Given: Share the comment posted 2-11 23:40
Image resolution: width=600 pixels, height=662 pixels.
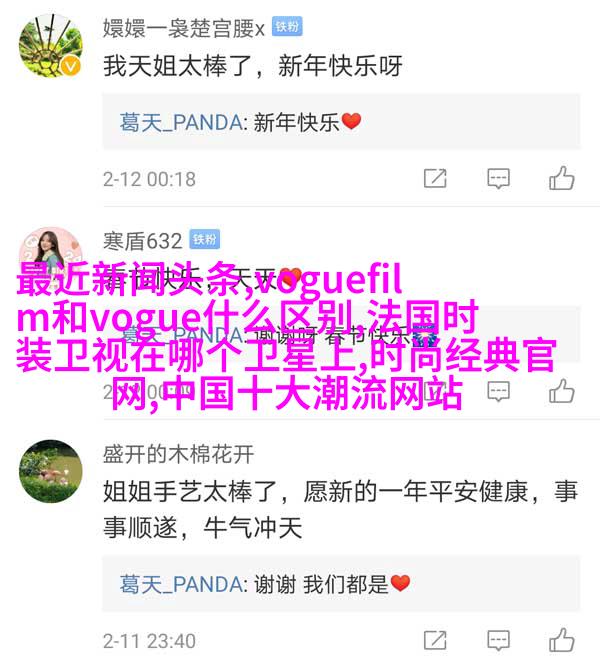Looking at the screenshot, I should click(x=435, y=640).
